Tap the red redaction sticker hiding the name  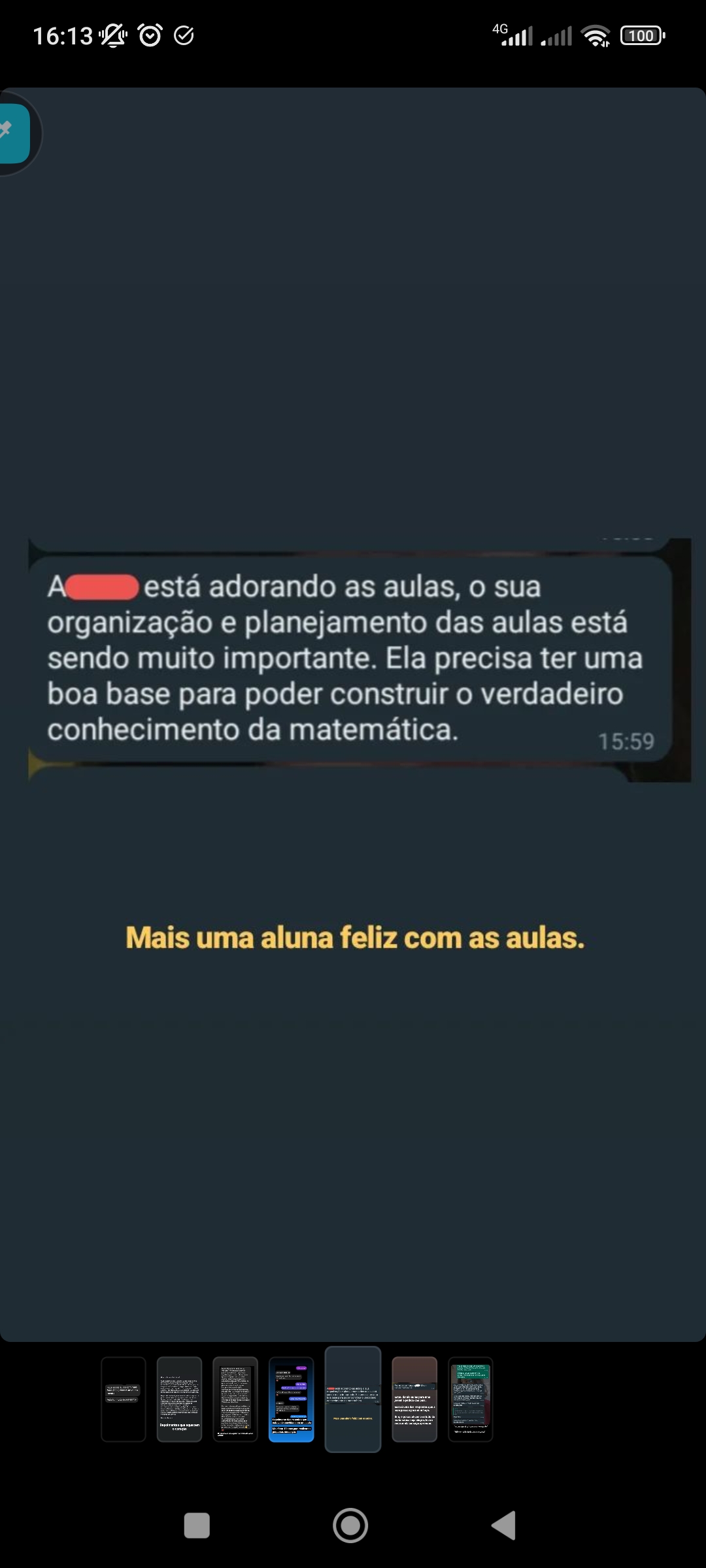click(x=105, y=587)
